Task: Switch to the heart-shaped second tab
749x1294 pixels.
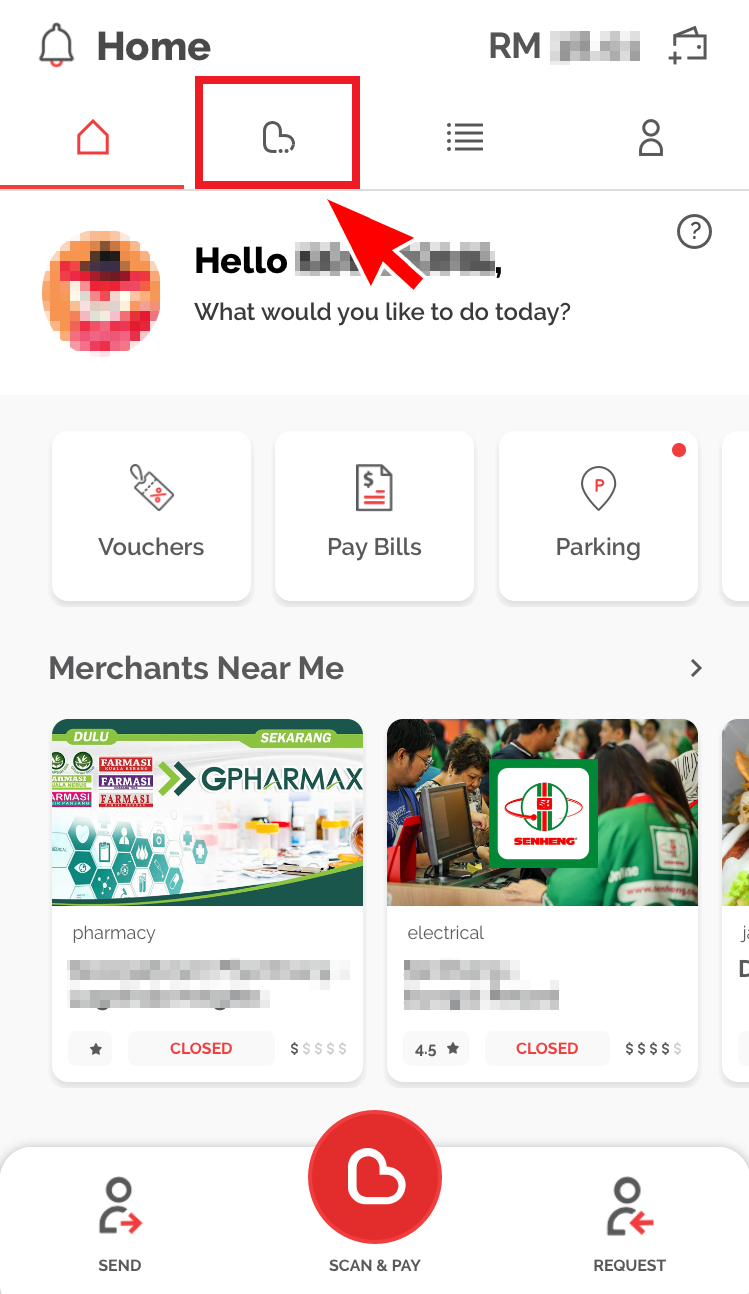Action: 278,138
